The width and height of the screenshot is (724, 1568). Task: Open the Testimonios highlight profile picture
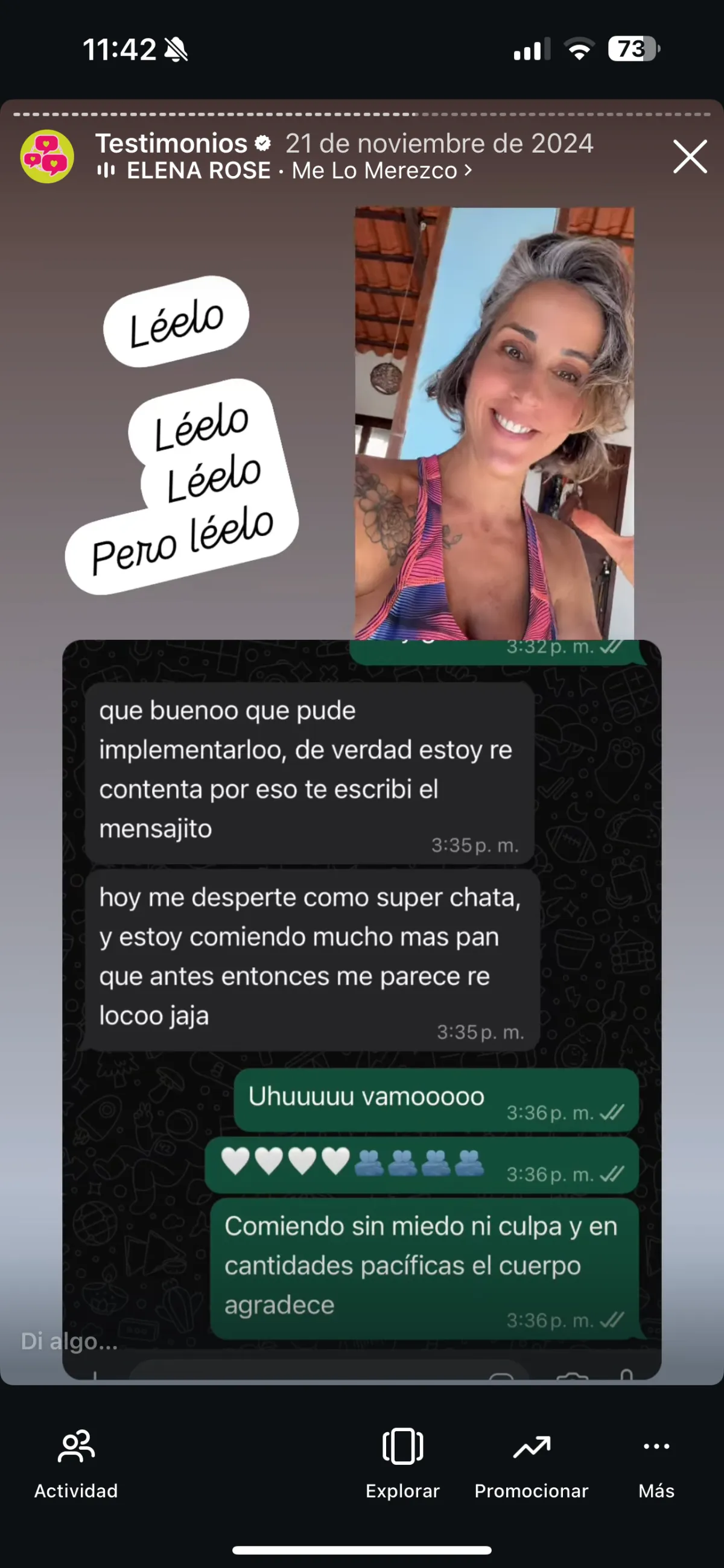coord(48,157)
